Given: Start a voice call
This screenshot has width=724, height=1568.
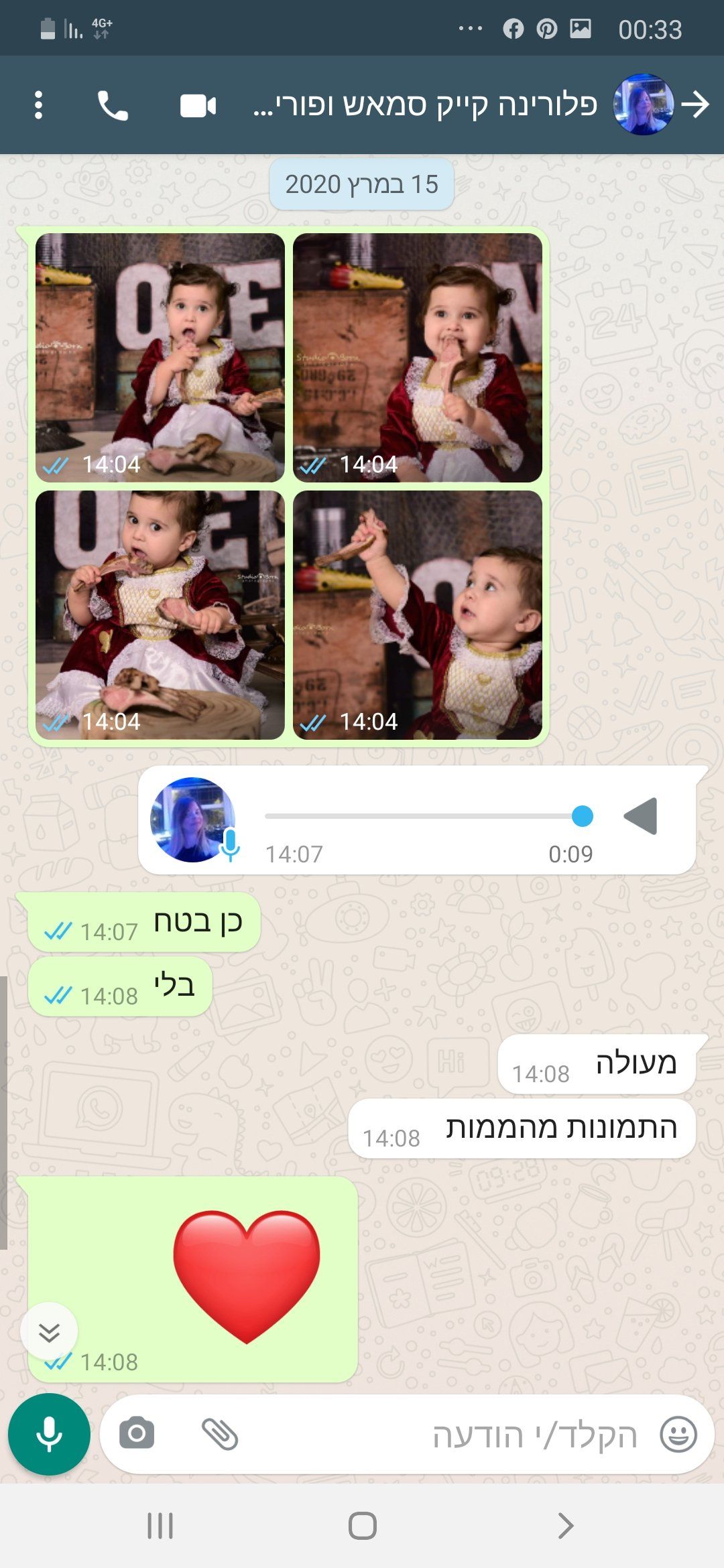Looking at the screenshot, I should [x=113, y=105].
